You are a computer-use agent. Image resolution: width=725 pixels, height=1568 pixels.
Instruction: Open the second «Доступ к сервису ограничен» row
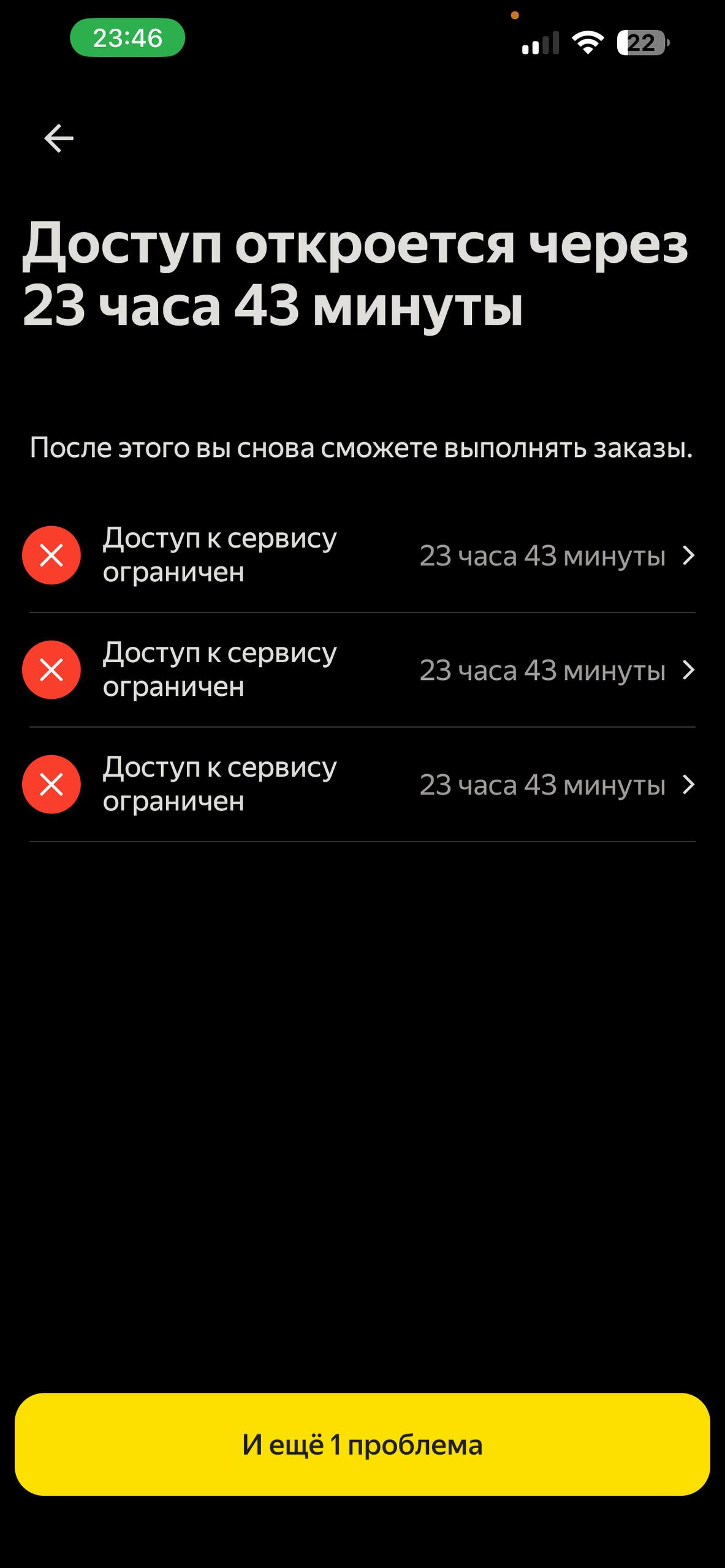pos(362,670)
